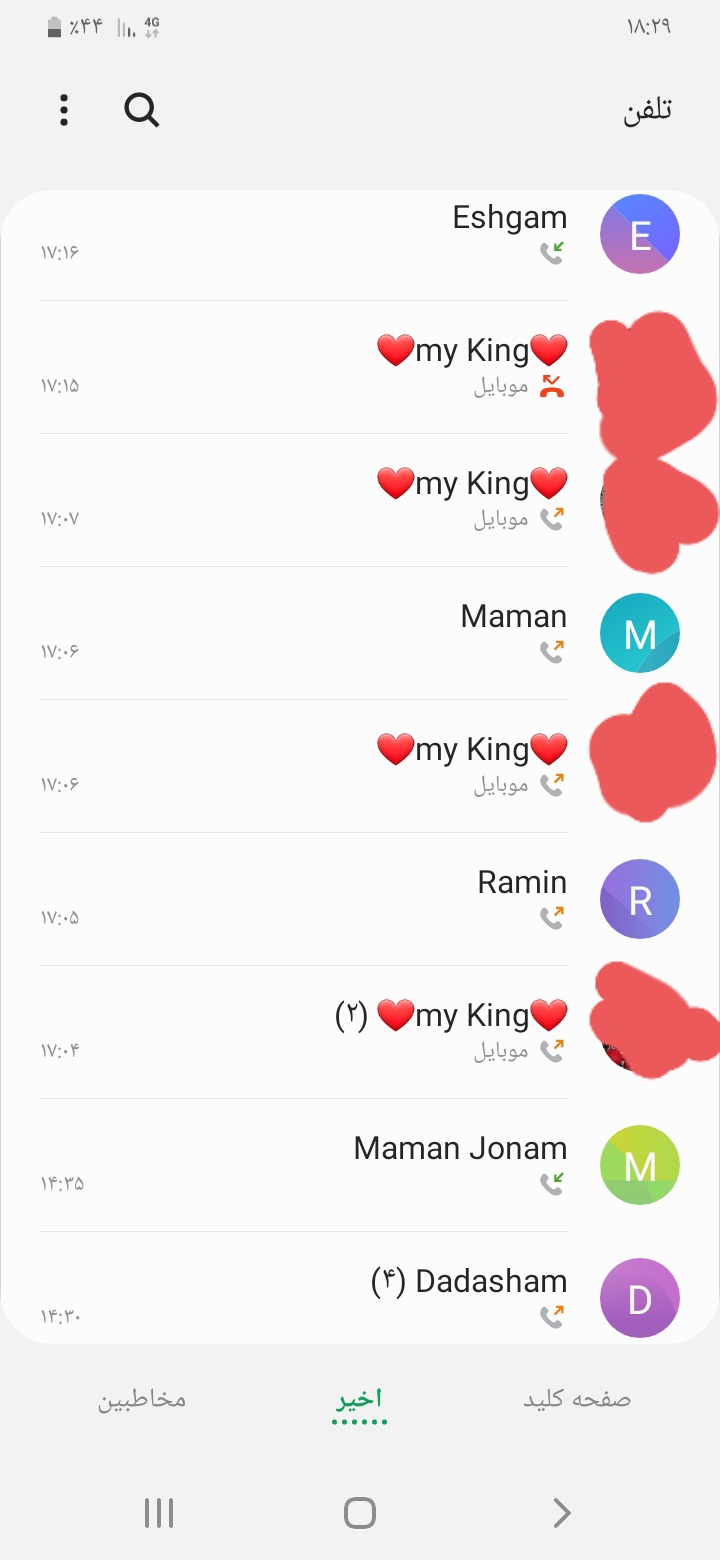This screenshot has height=1560, width=720.
Task: Select the Maman Jonam call entry
Action: [360, 1165]
